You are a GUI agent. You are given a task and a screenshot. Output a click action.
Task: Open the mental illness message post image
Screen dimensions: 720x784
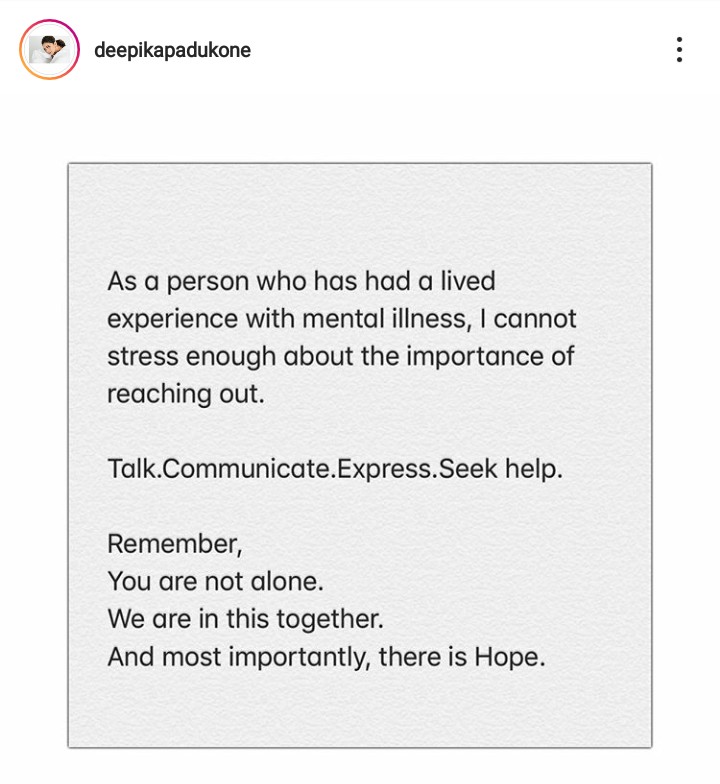tap(360, 455)
